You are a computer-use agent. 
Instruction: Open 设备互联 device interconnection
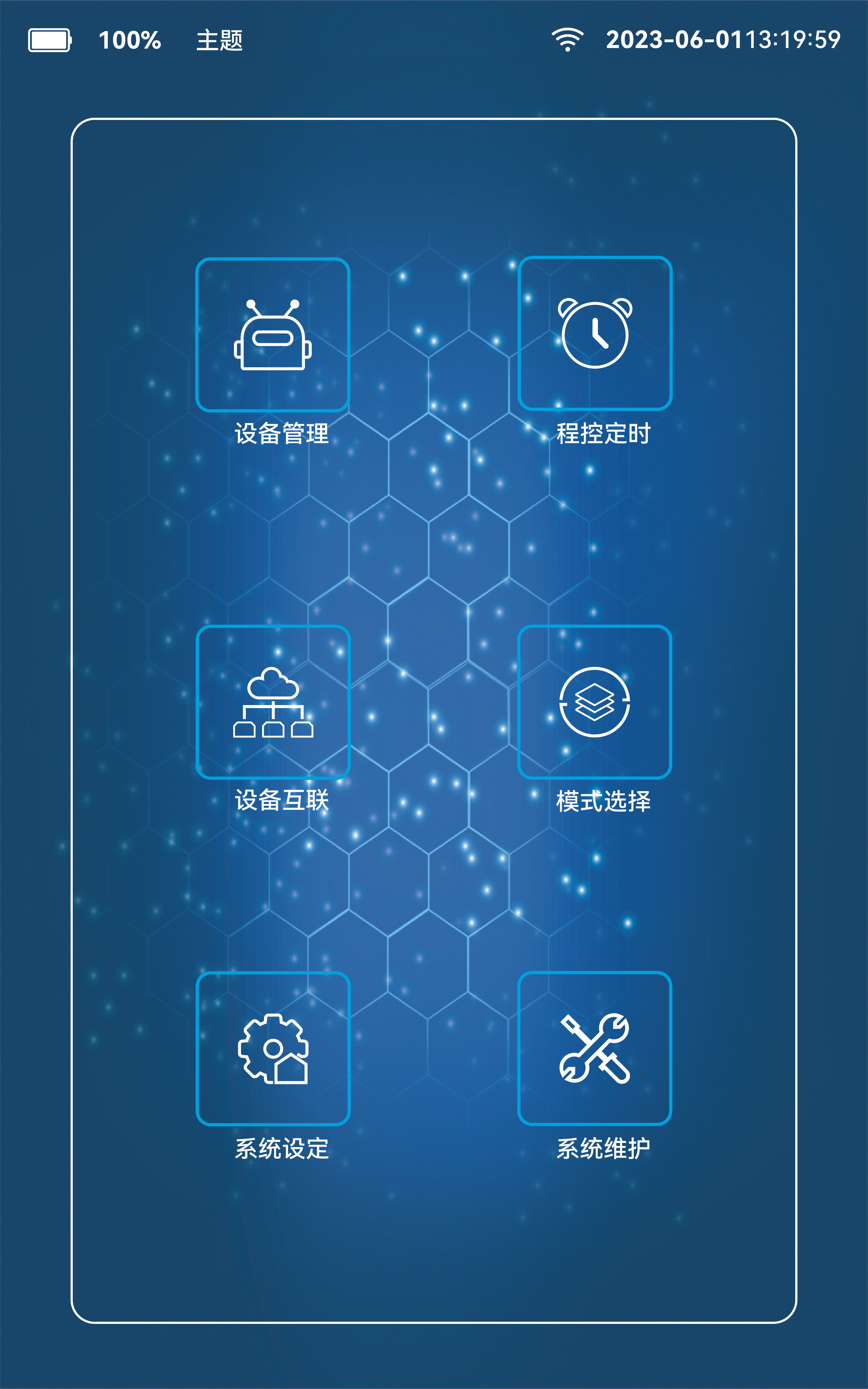tap(273, 702)
